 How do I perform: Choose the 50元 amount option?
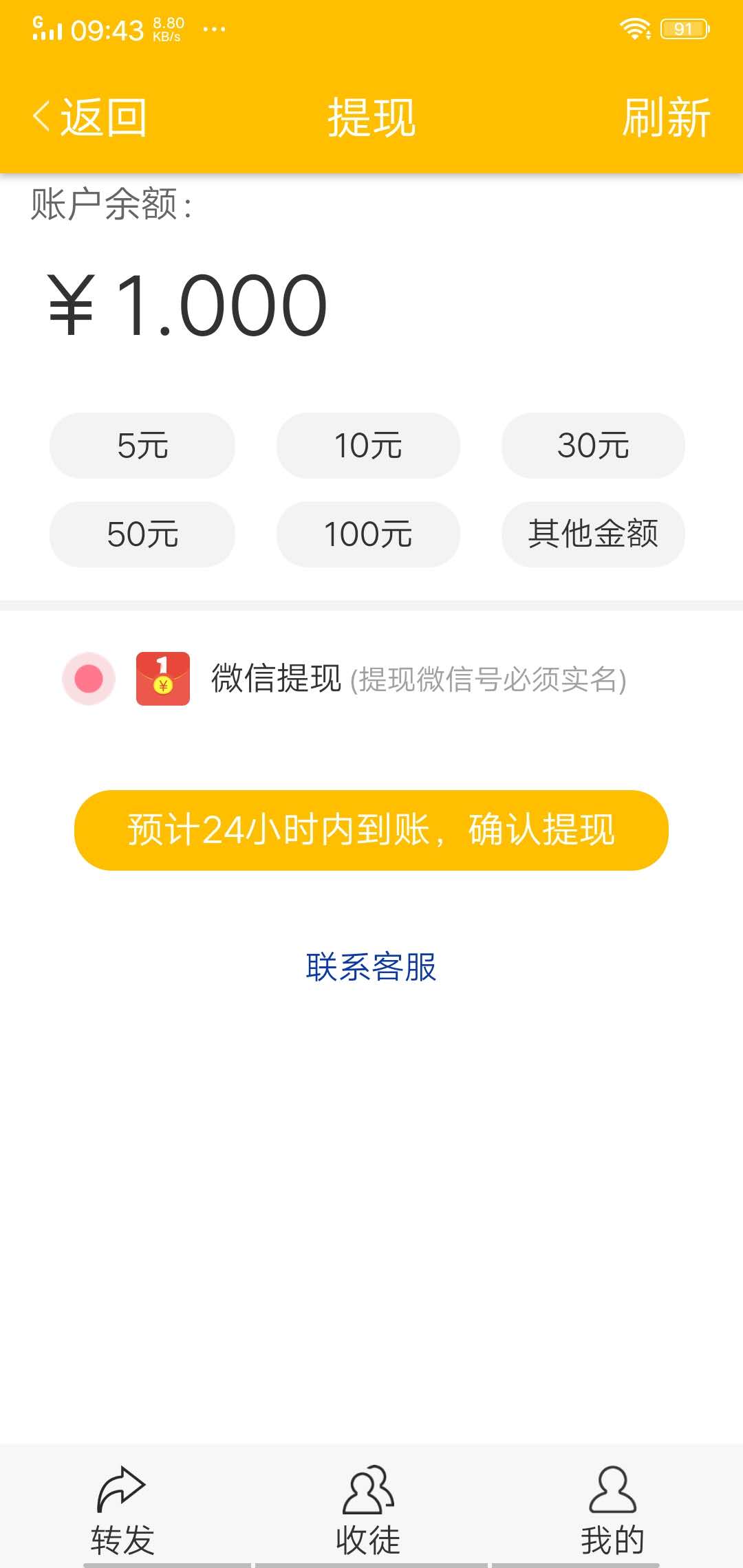142,534
